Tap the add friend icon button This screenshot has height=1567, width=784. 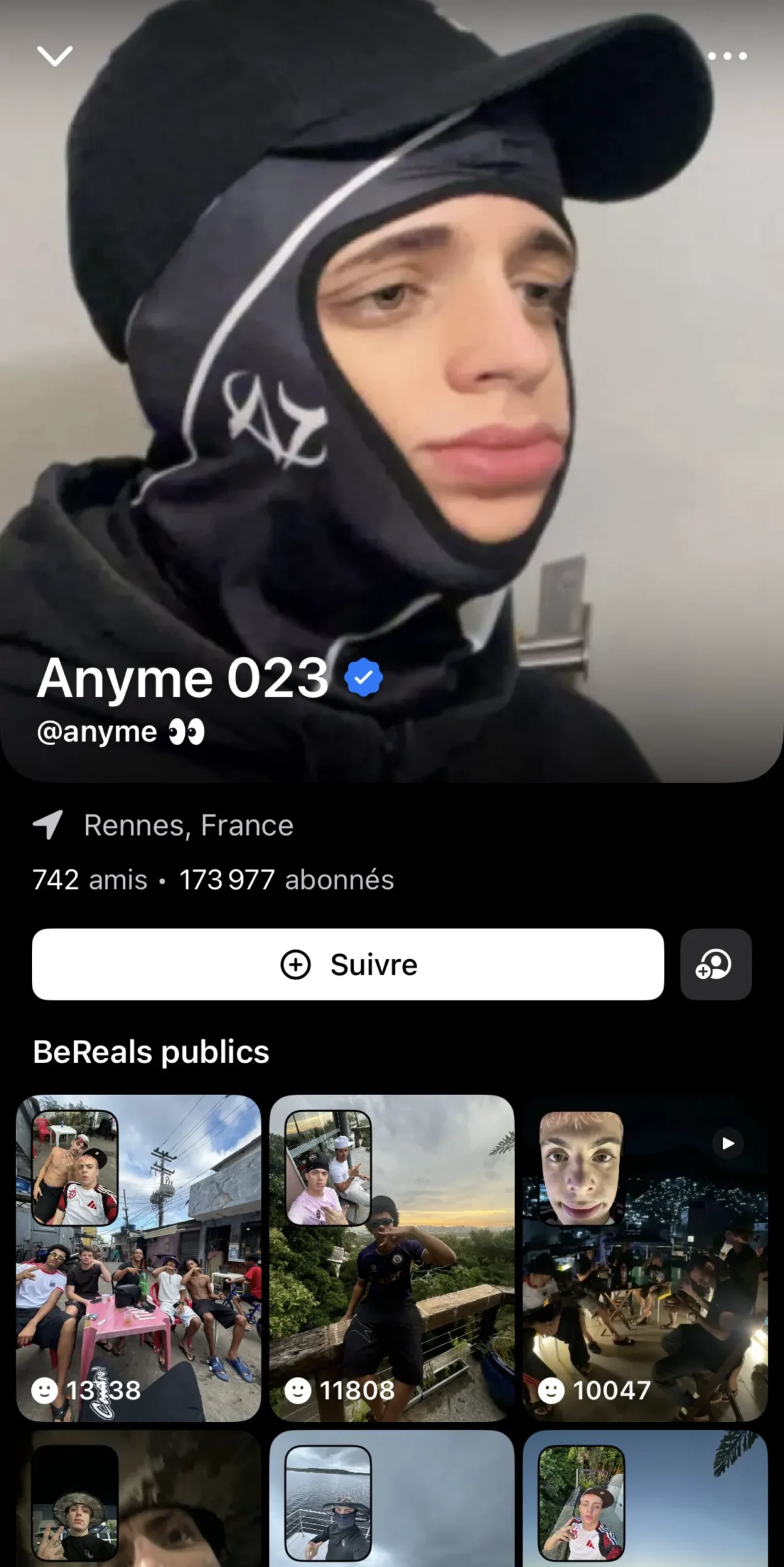pyautogui.click(x=715, y=965)
